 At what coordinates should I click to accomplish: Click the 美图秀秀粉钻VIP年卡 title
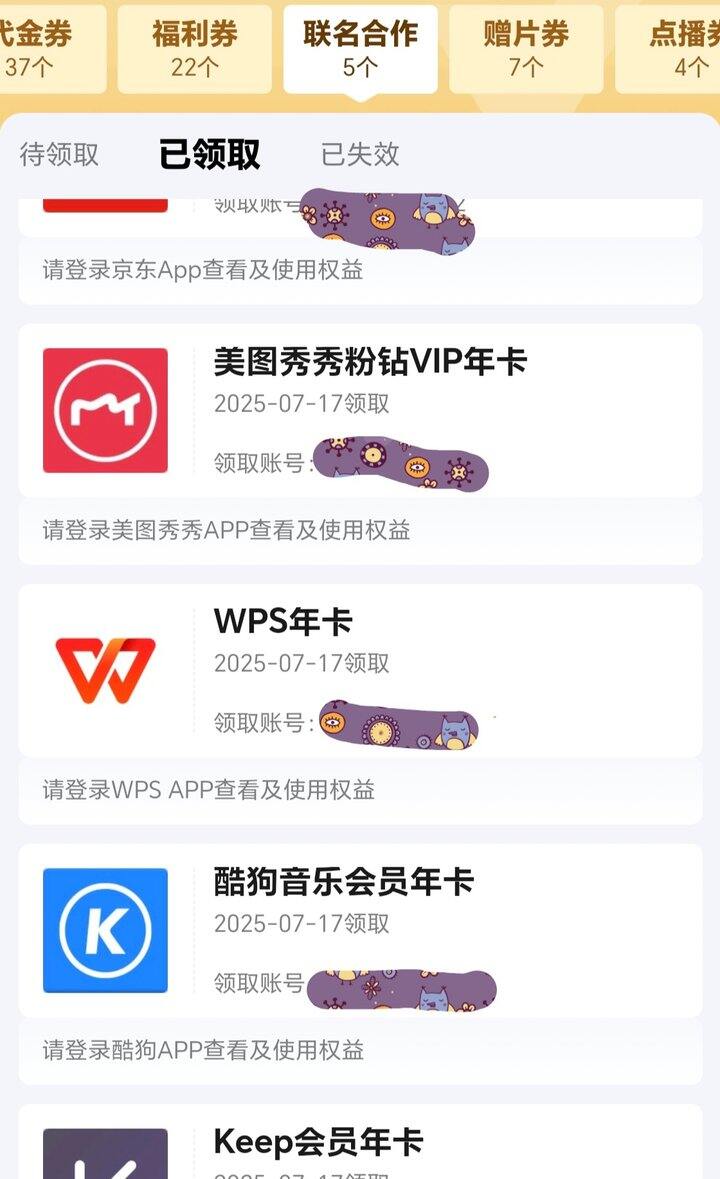pyautogui.click(x=372, y=362)
